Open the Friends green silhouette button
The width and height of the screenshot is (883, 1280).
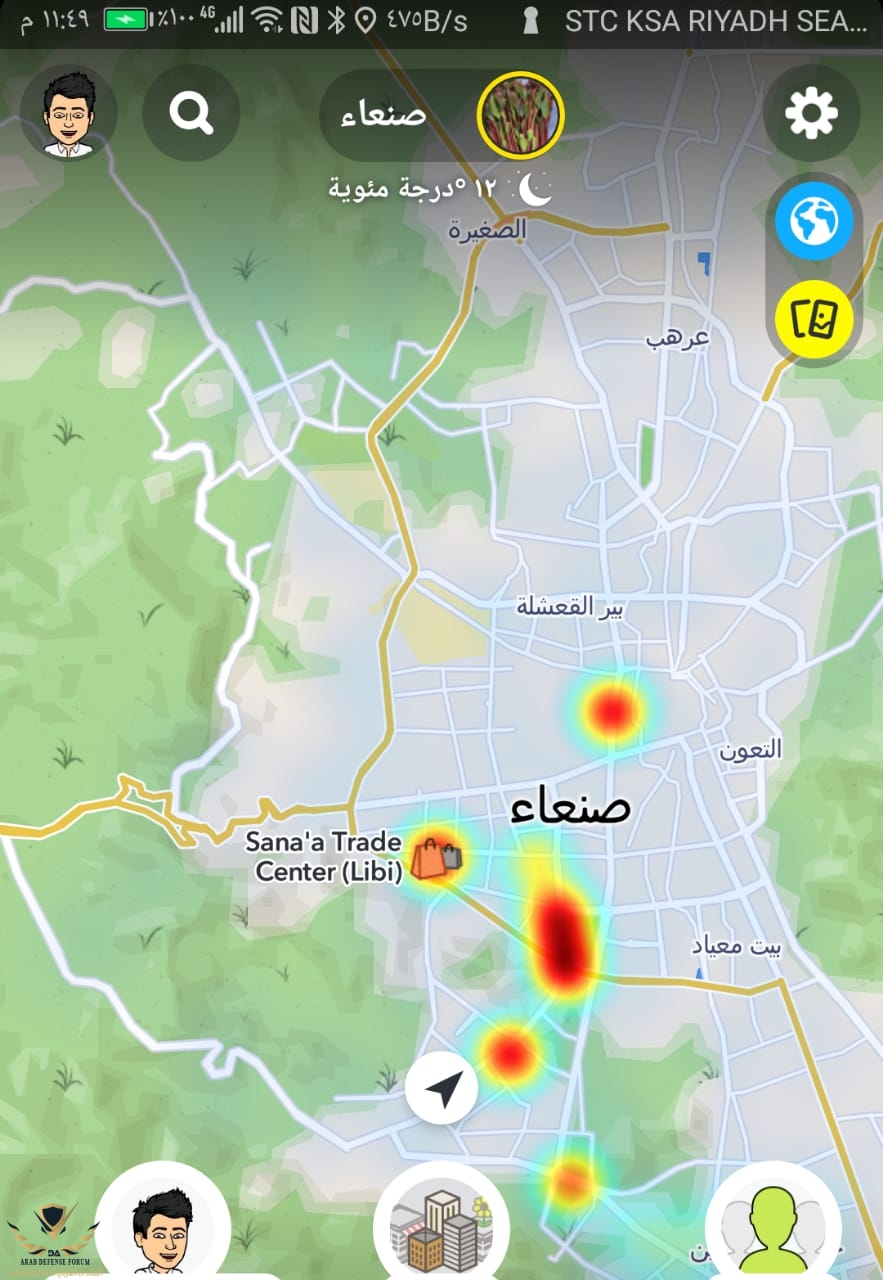772,1225
